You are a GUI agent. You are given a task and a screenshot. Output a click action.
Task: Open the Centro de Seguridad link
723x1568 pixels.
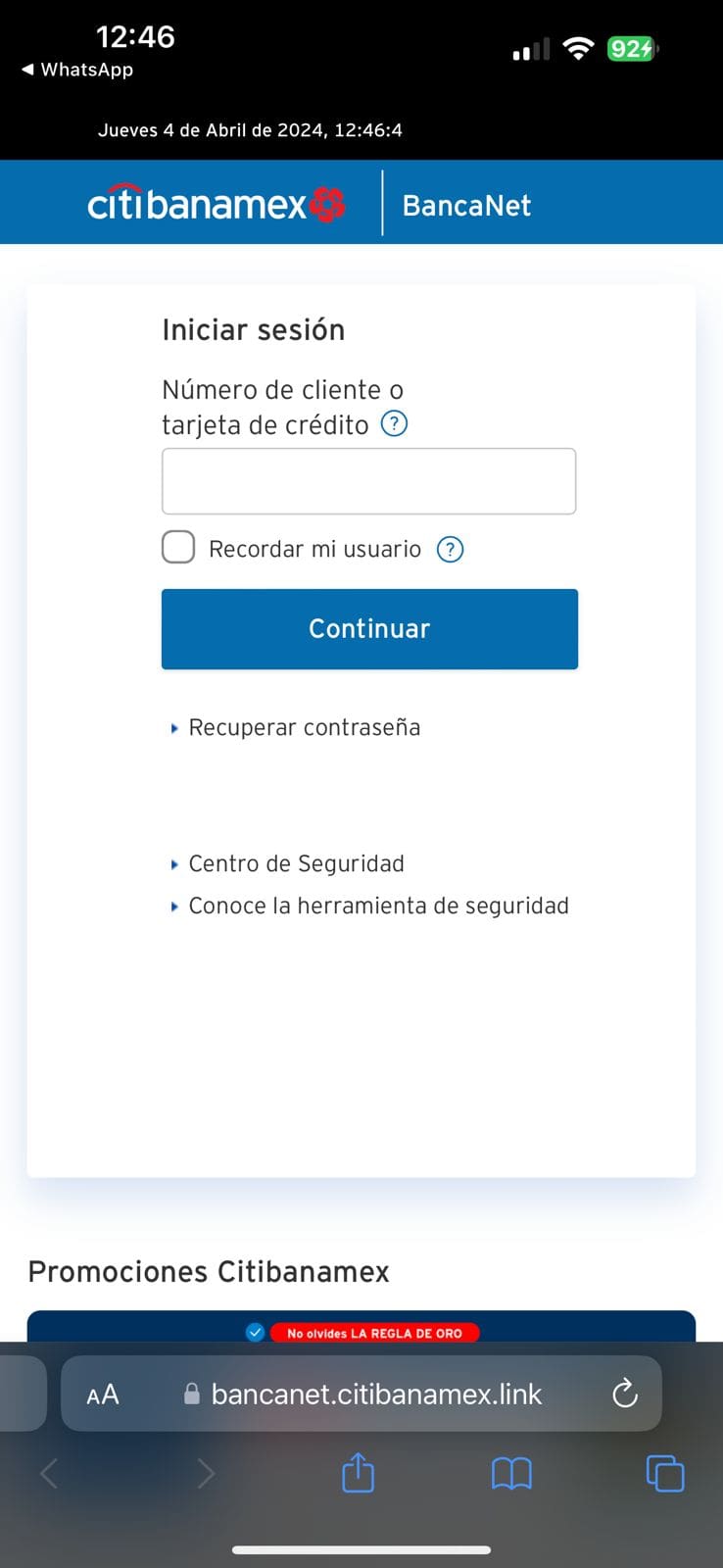click(x=296, y=864)
